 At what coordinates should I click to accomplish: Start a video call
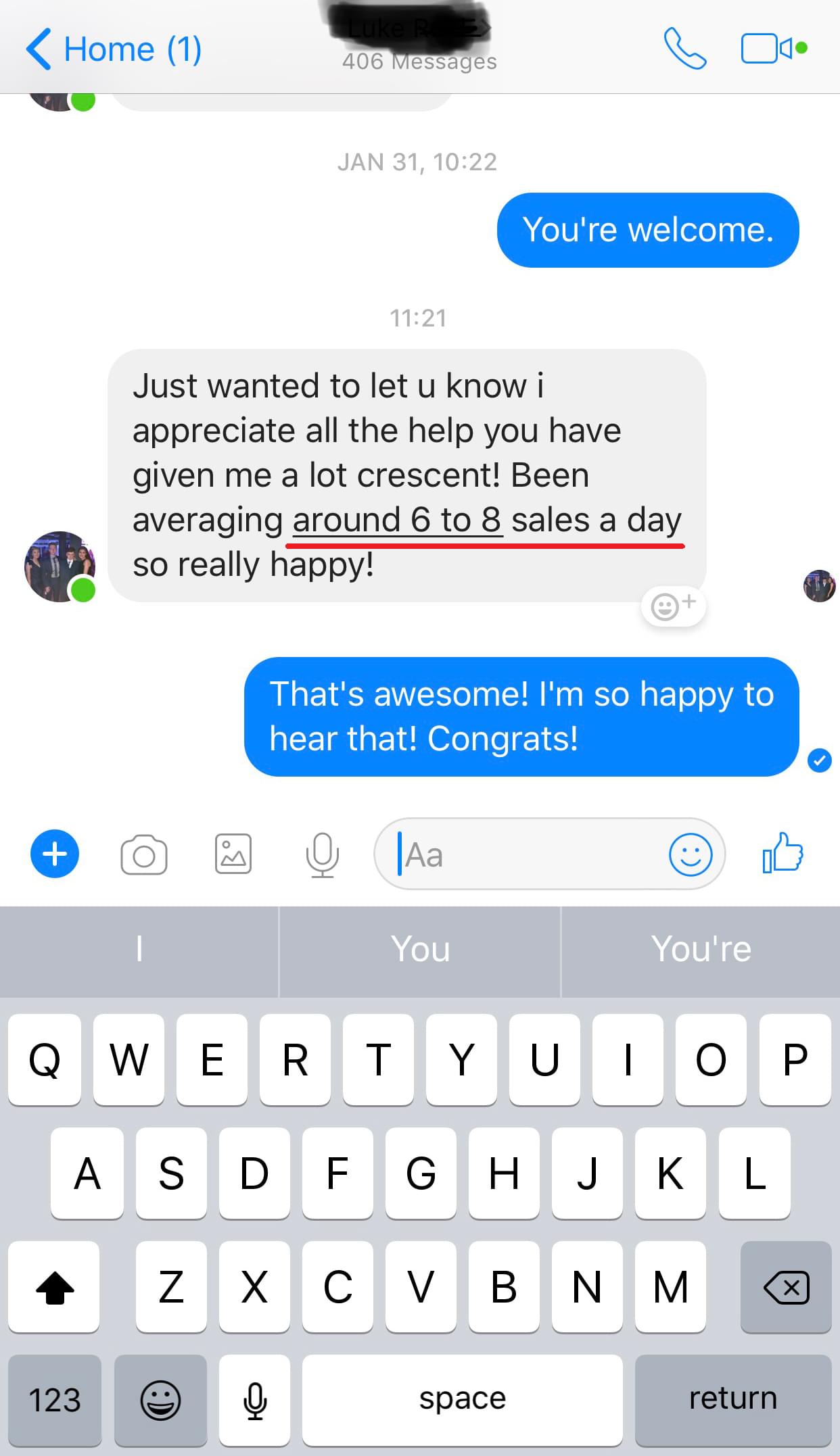(x=772, y=49)
